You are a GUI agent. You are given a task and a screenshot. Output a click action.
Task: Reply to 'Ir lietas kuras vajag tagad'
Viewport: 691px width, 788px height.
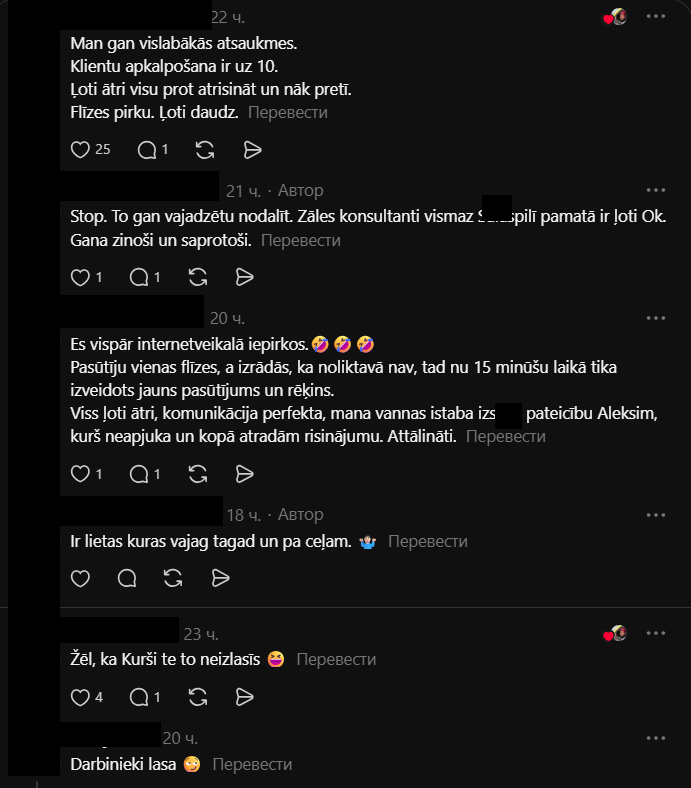(x=127, y=578)
